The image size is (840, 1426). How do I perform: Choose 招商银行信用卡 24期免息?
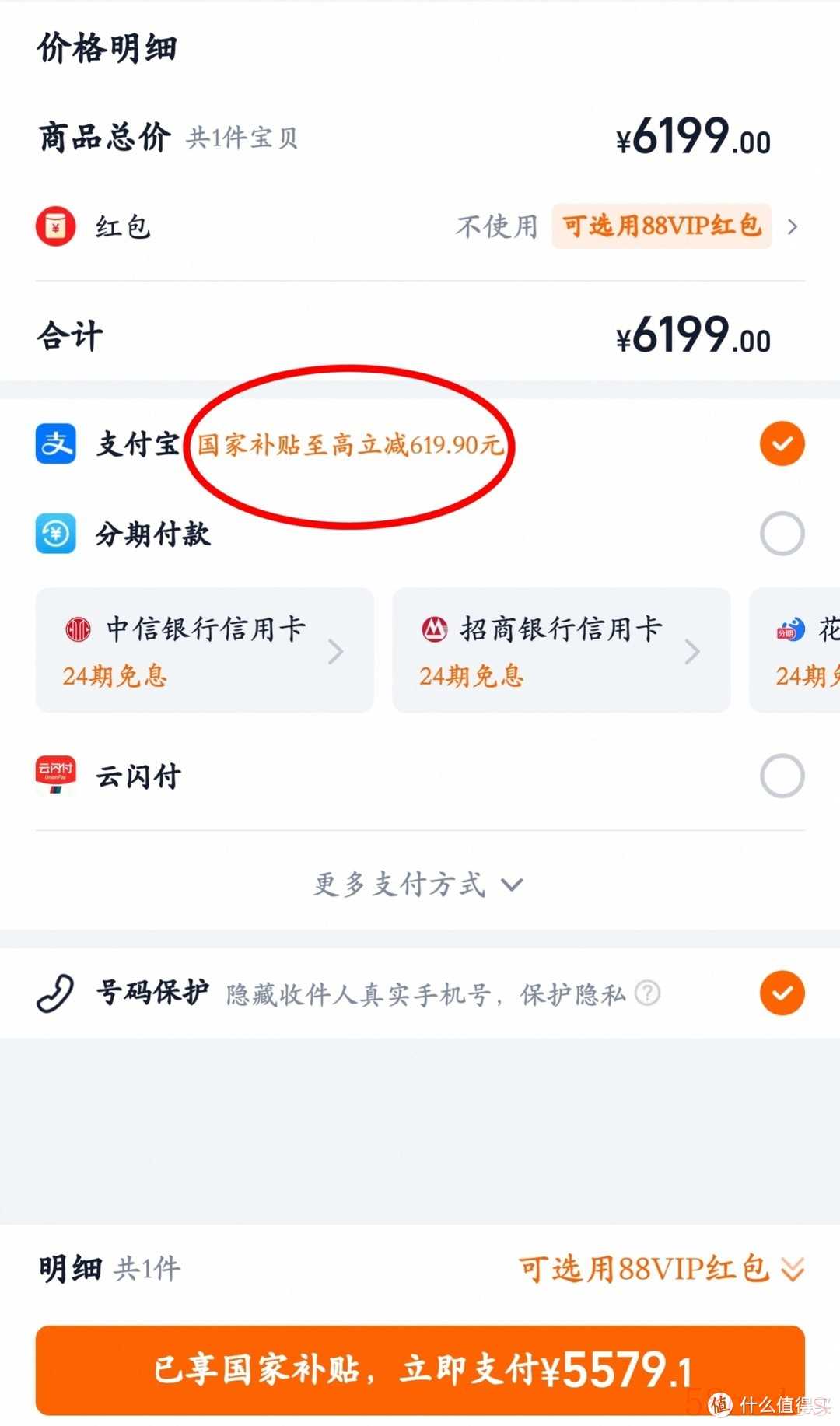(561, 650)
